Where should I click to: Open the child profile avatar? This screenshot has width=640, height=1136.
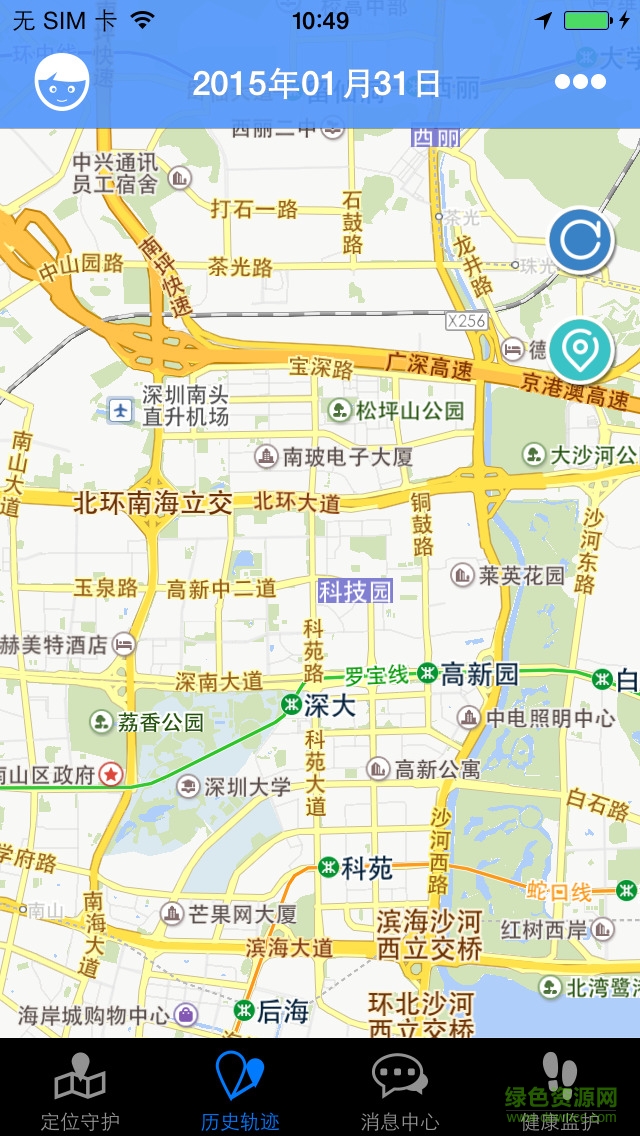tap(62, 82)
